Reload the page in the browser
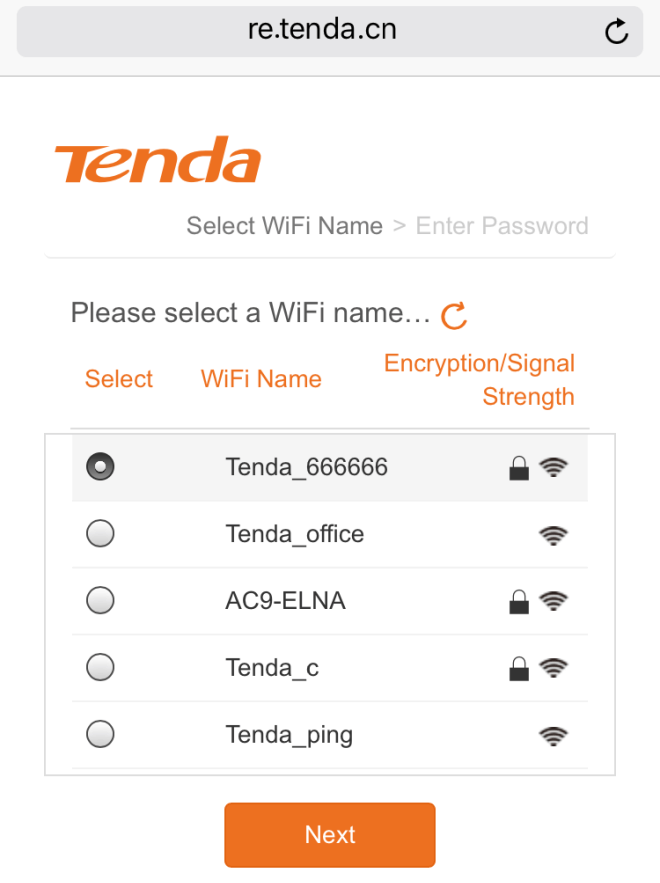Viewport: 660px width, 883px height. 617,31
